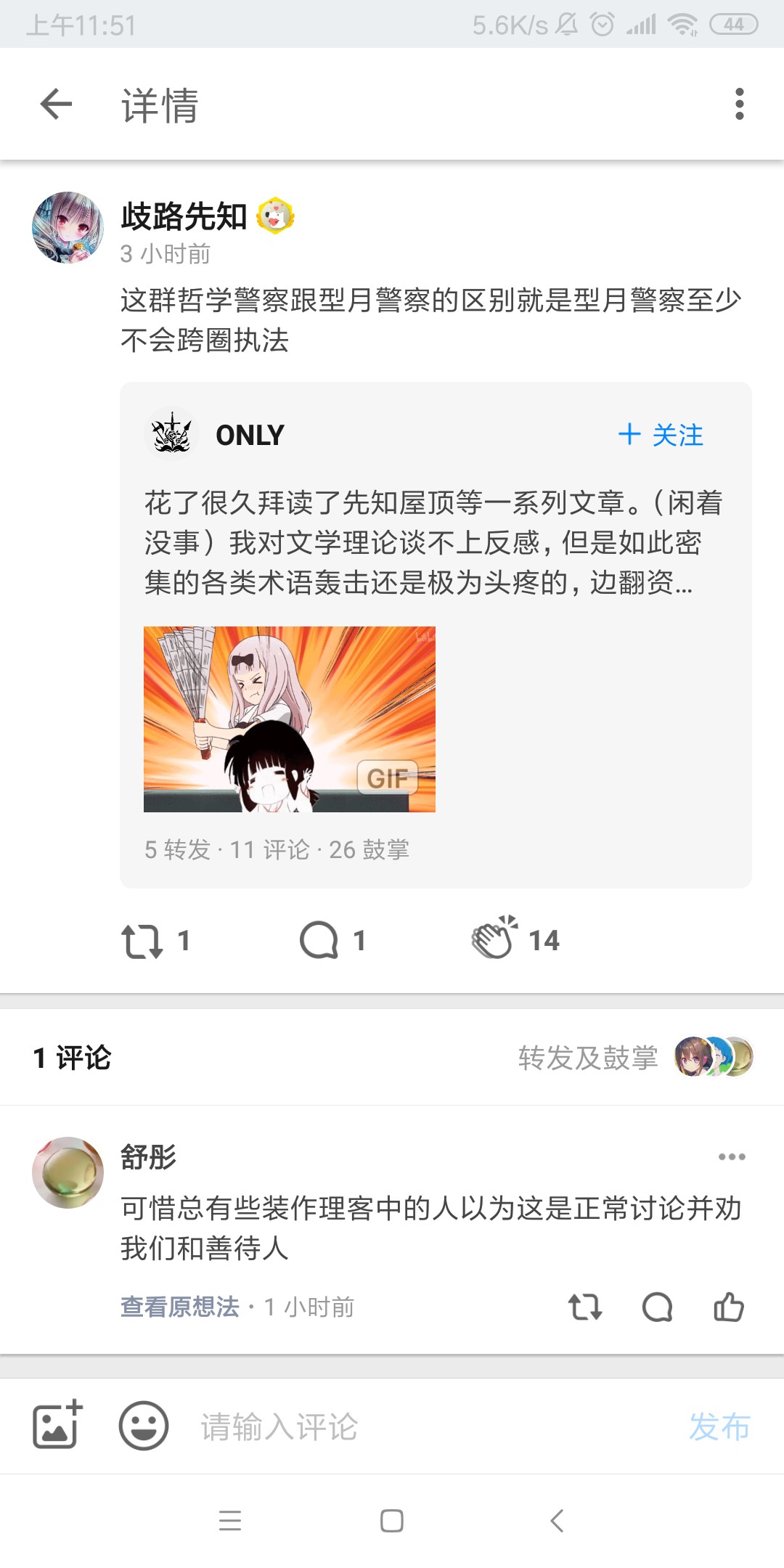Focus the 请输入评论 input field
784x1568 pixels.
[421, 1427]
